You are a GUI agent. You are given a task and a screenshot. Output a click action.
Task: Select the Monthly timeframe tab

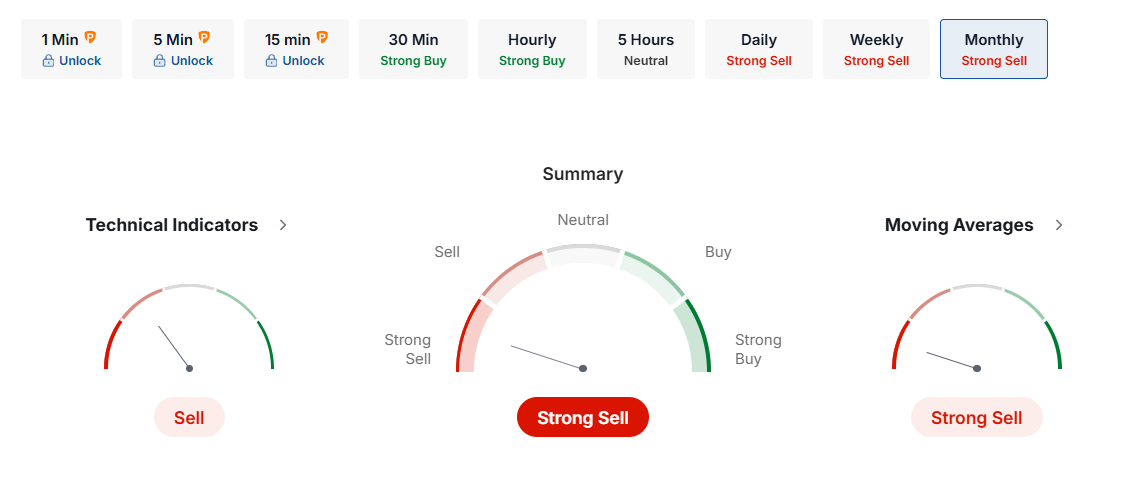993,49
